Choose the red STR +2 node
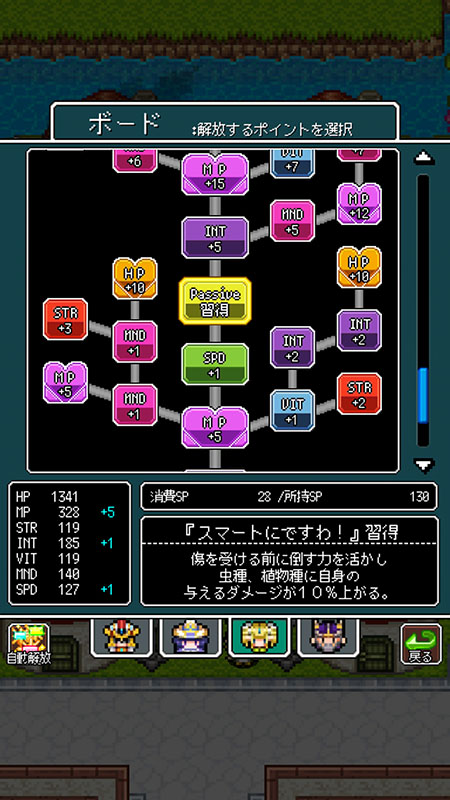 359,394
